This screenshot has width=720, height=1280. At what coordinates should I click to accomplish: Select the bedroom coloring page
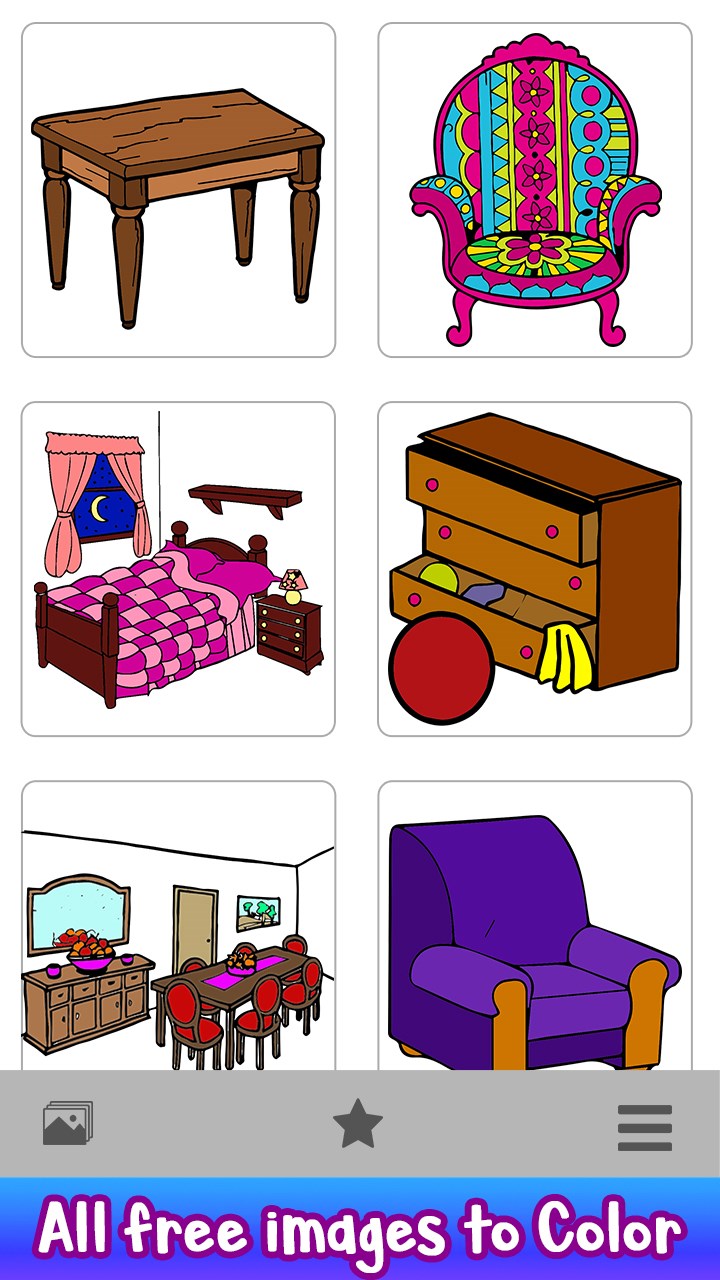(178, 569)
